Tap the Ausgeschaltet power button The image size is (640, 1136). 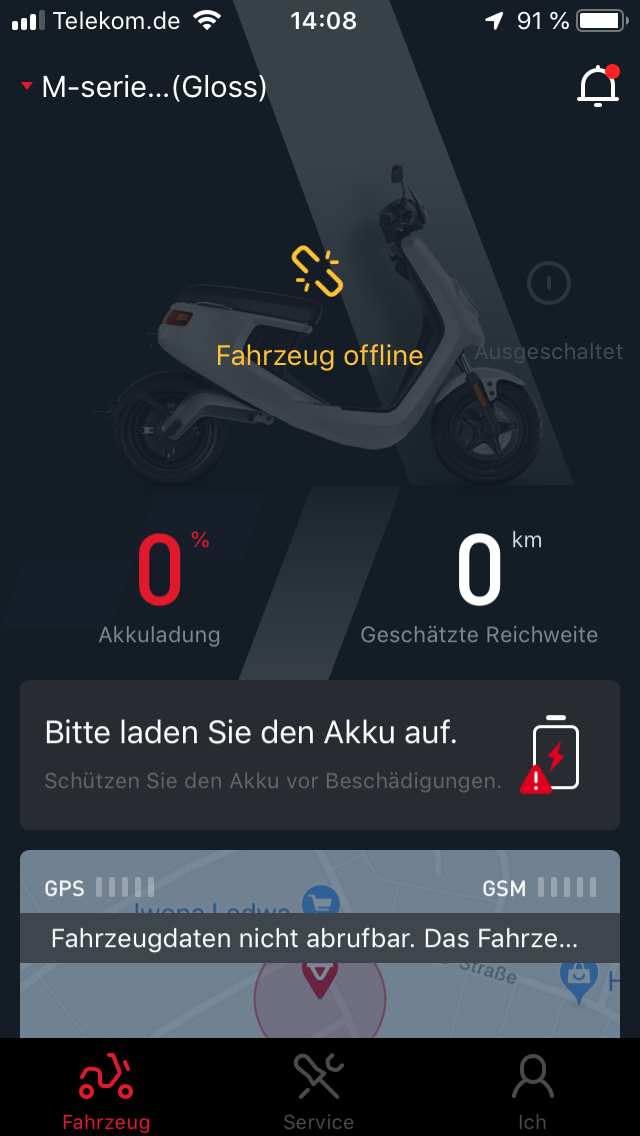point(548,283)
